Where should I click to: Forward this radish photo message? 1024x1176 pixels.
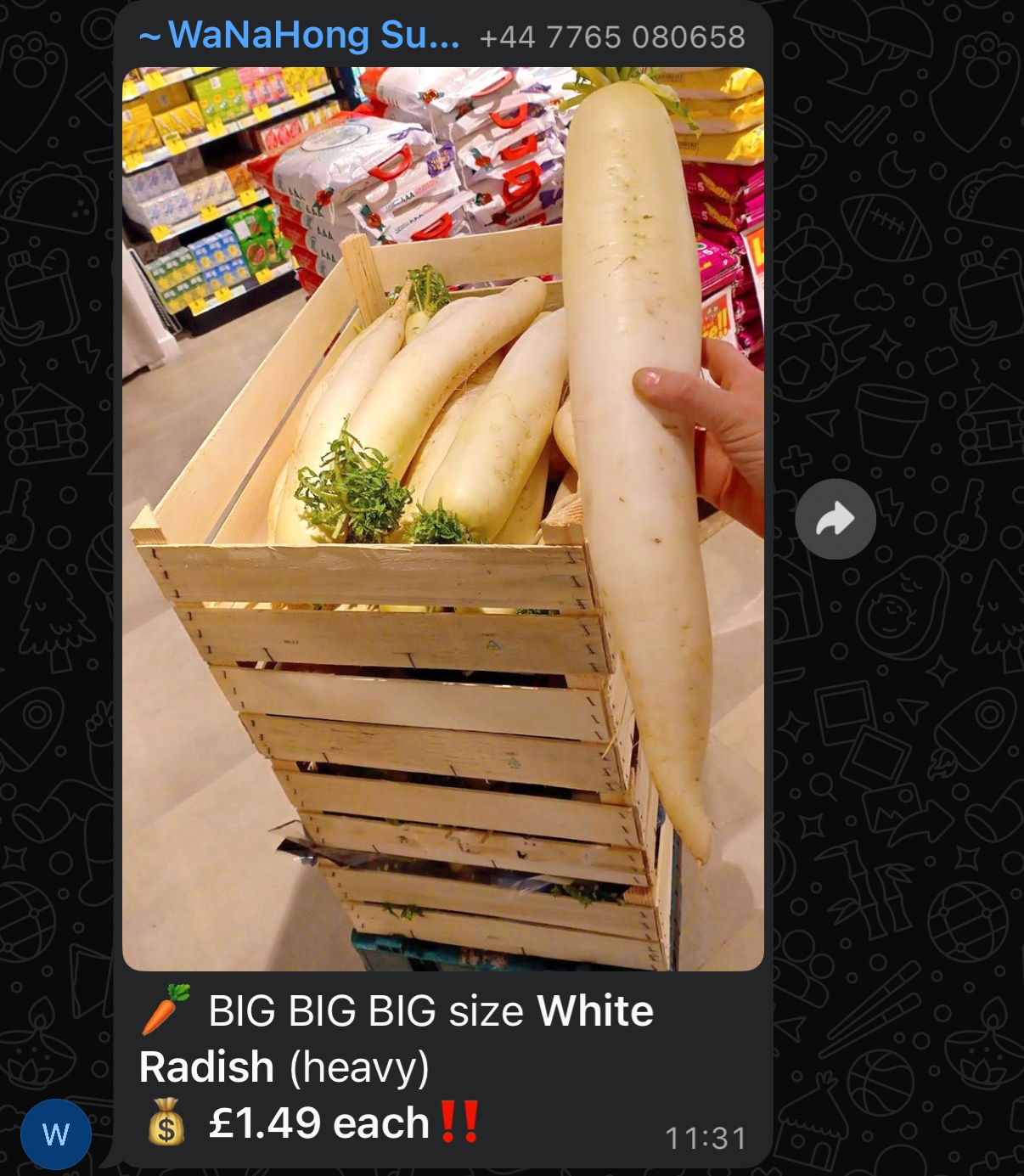coord(835,519)
